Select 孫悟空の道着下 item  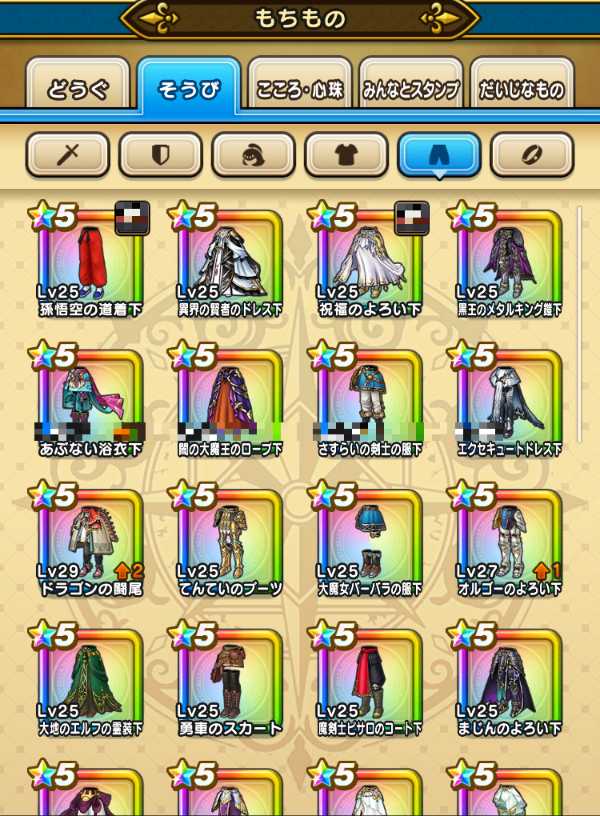point(90,262)
